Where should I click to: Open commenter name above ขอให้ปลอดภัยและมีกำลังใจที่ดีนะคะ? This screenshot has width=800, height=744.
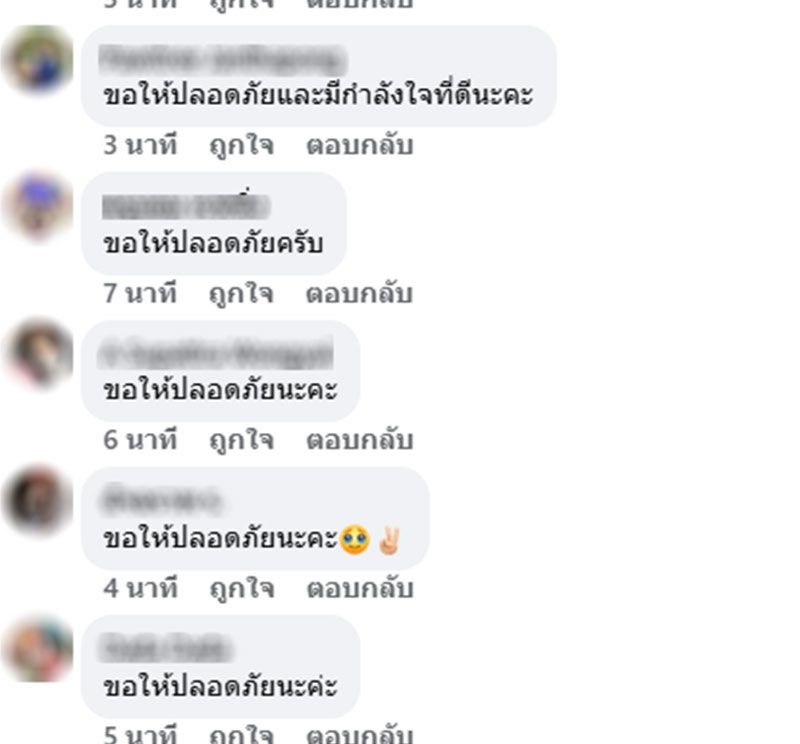pyautogui.click(x=223, y=60)
